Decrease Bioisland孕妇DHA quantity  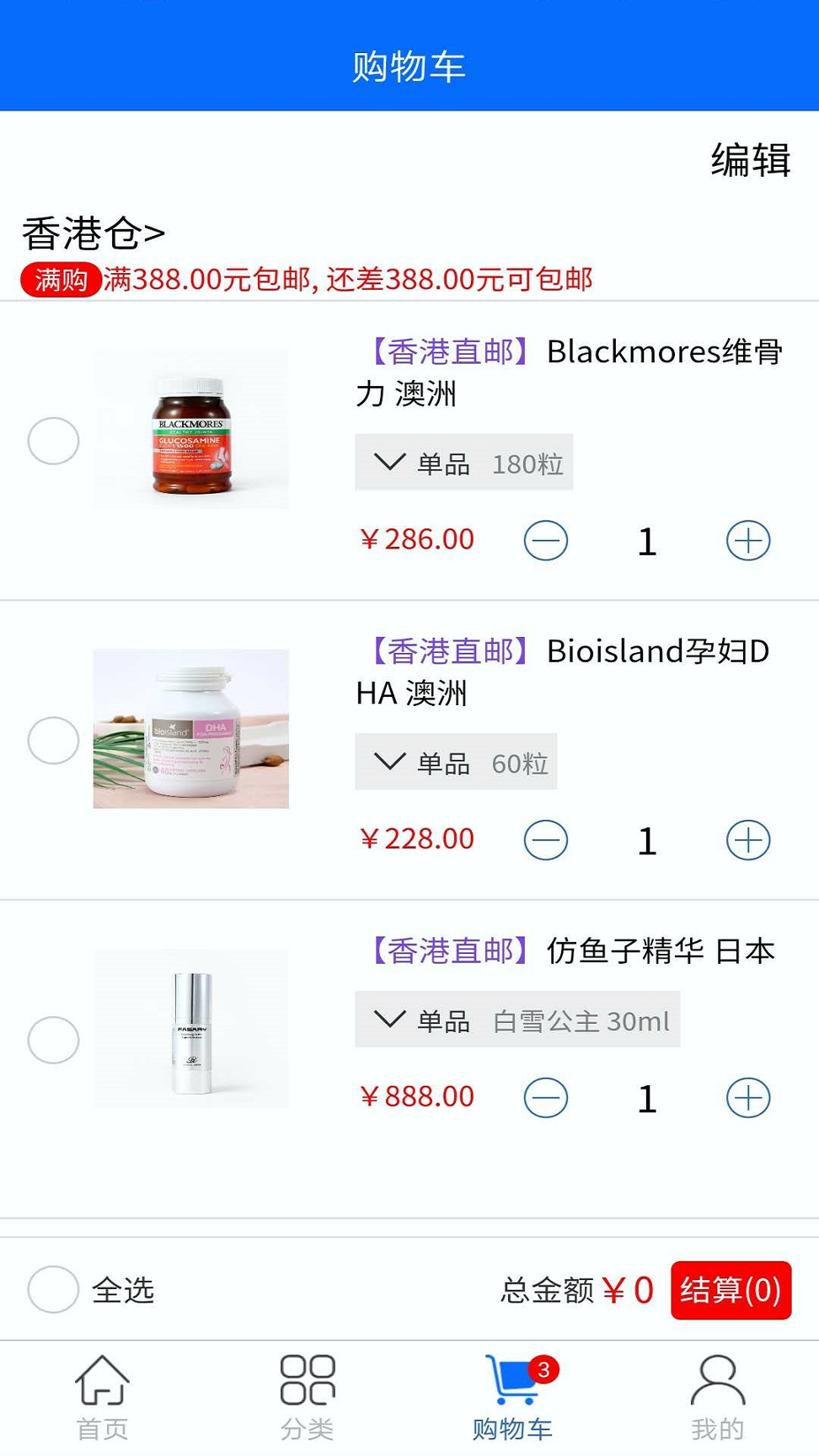(x=546, y=841)
